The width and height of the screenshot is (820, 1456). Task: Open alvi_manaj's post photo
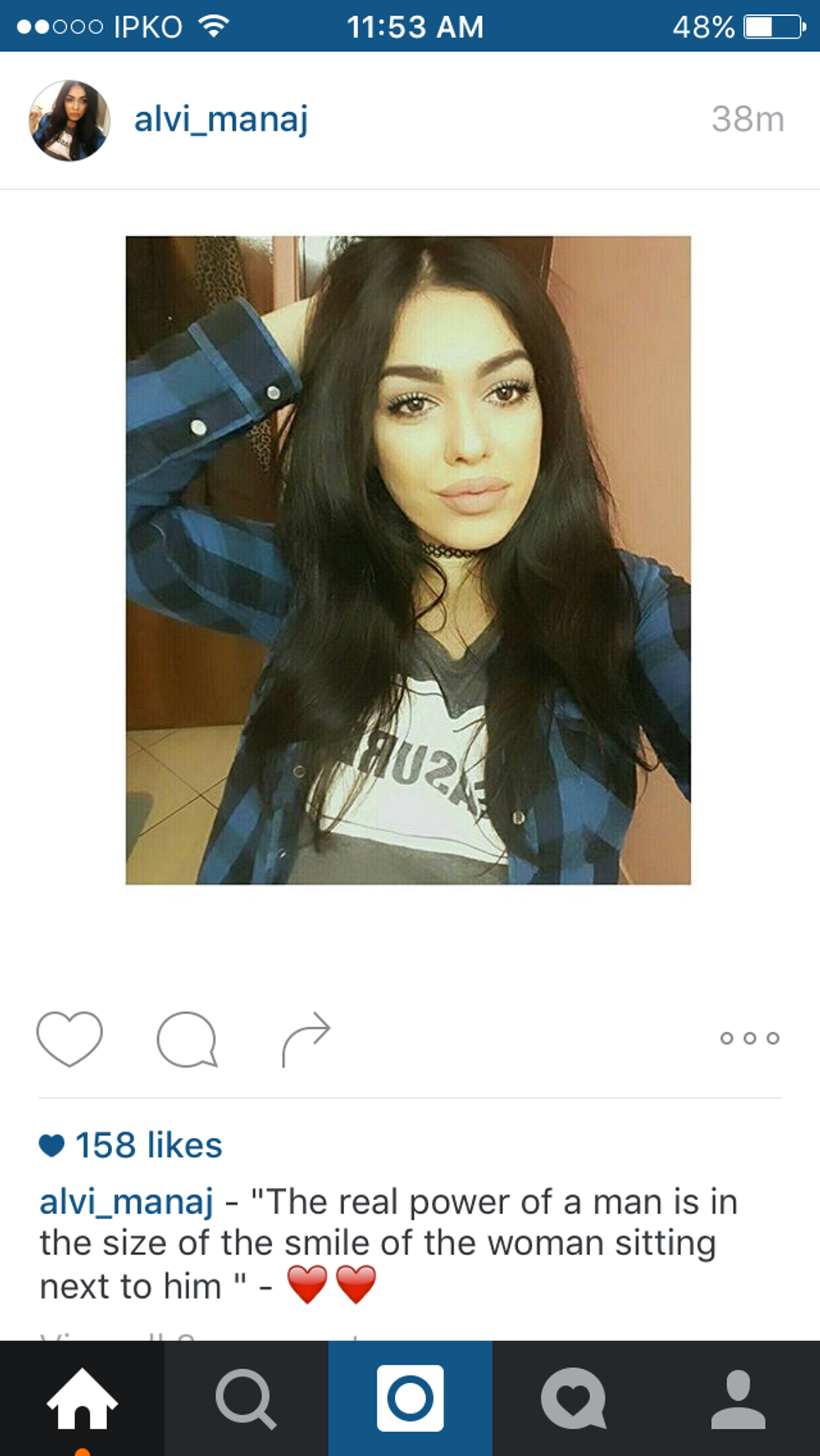pos(408,560)
